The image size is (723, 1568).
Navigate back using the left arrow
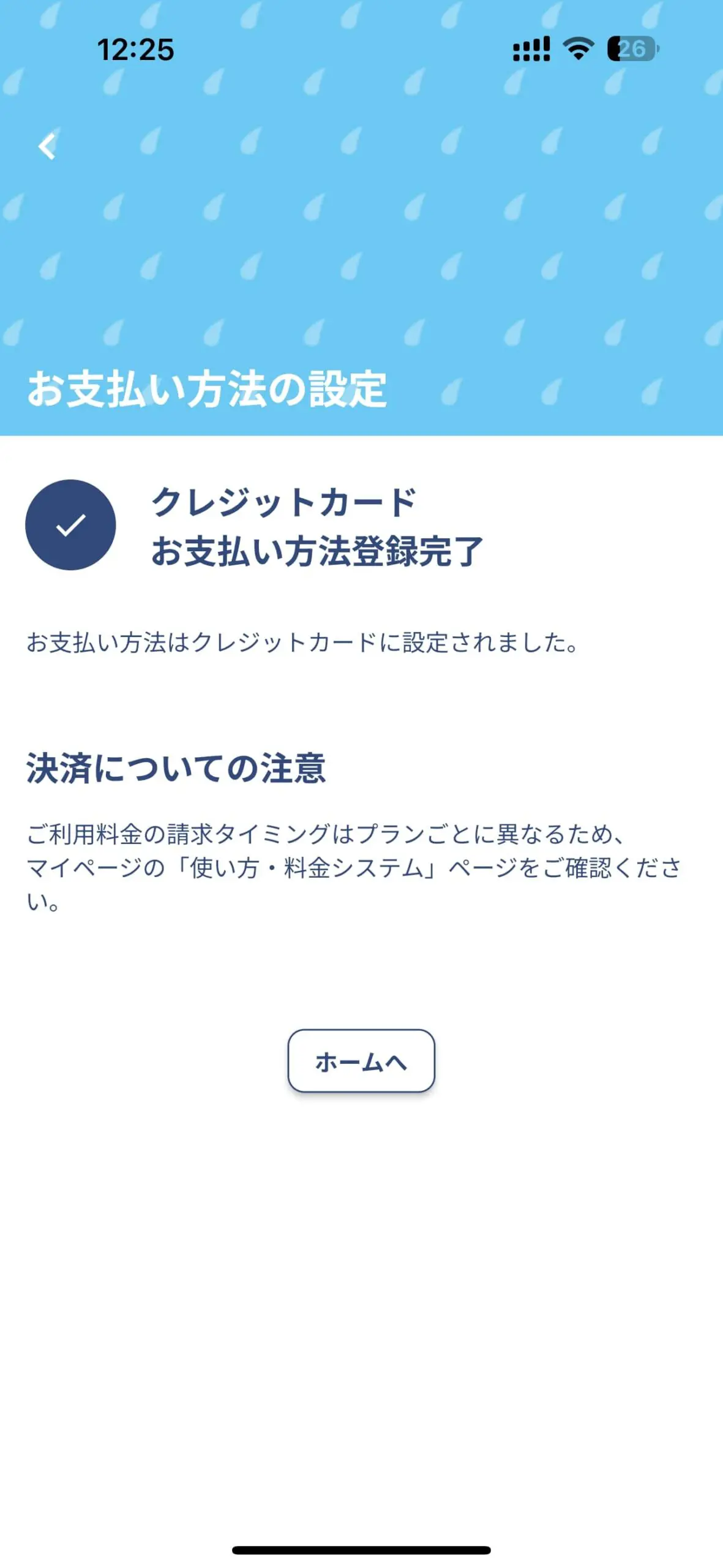[48, 147]
